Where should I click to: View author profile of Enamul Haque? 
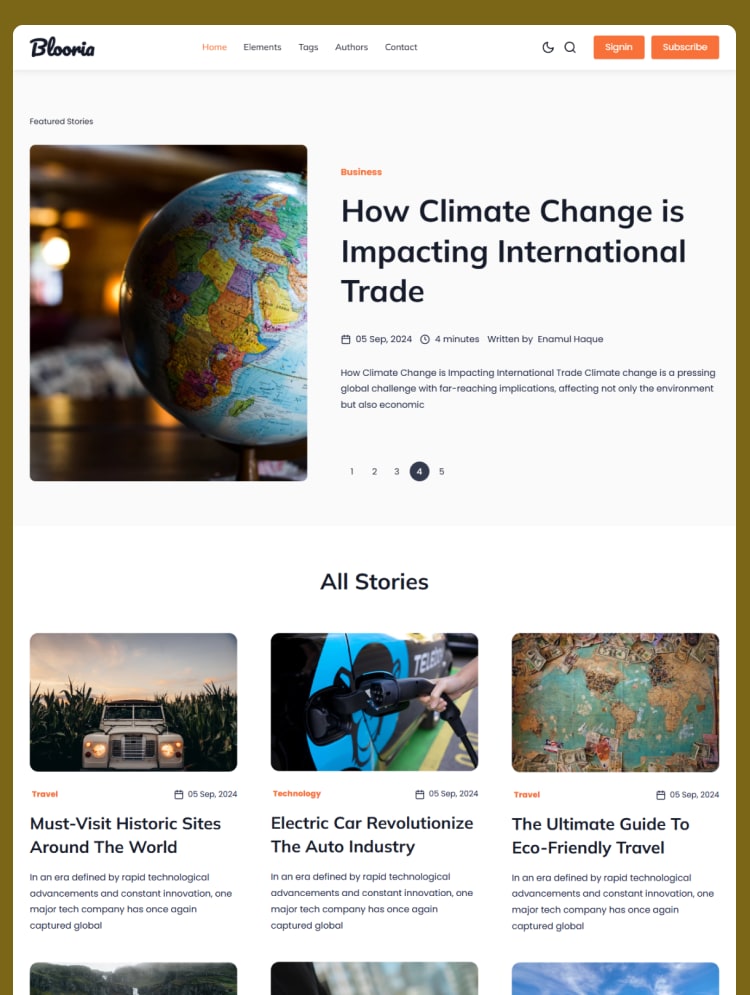(x=570, y=339)
